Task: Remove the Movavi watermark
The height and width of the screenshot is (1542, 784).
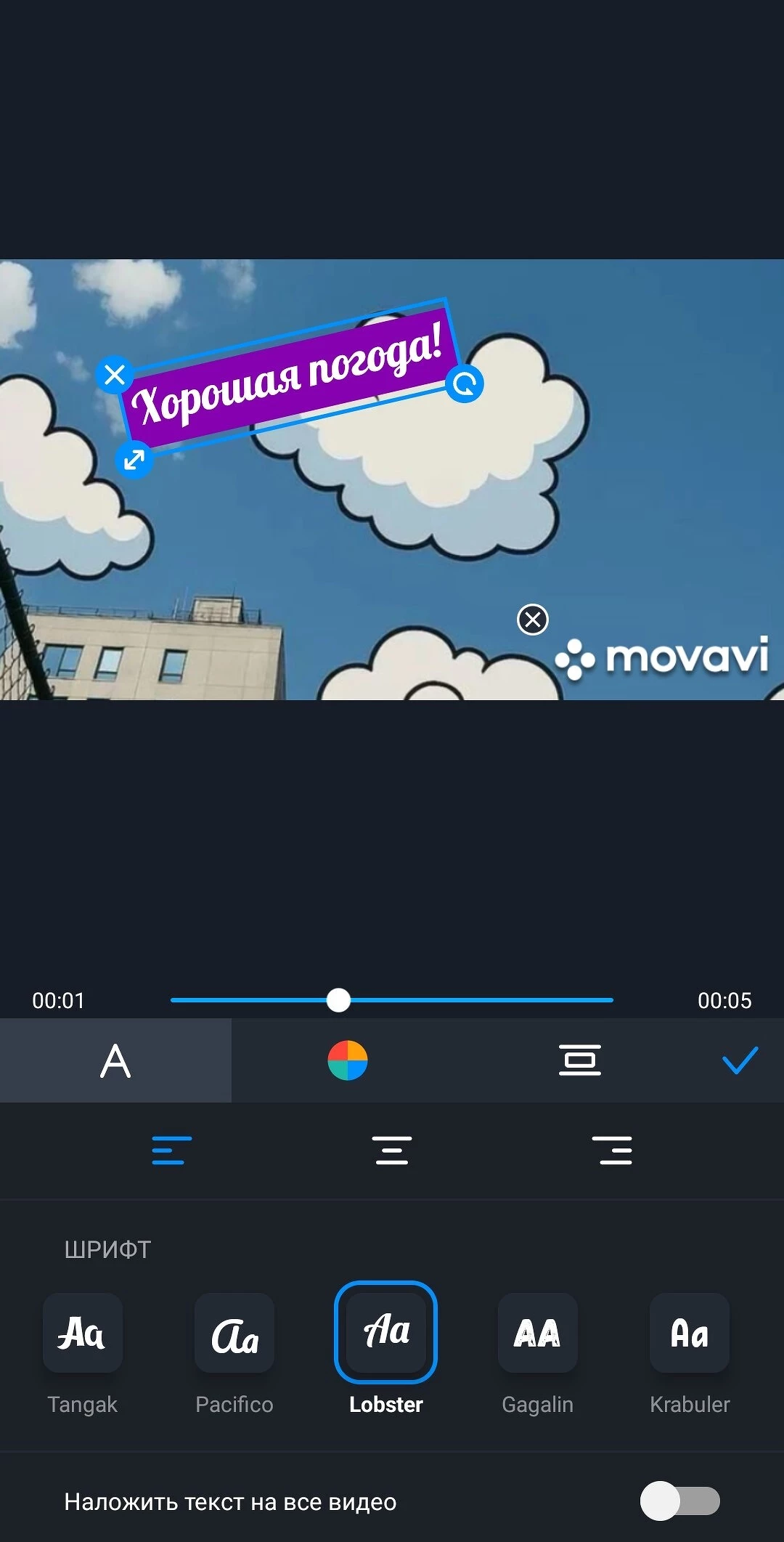Action: 533,620
